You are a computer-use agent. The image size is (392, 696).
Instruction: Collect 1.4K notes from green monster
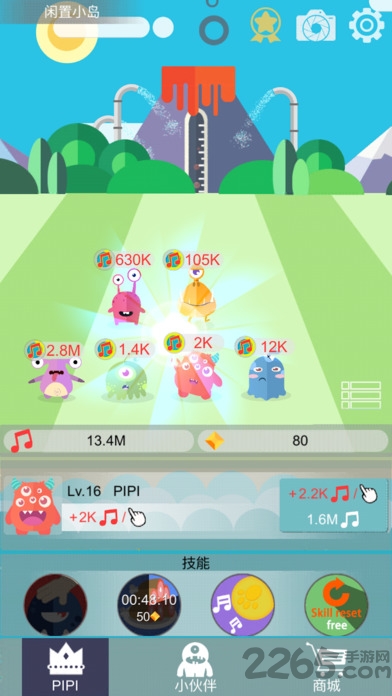coord(123,349)
